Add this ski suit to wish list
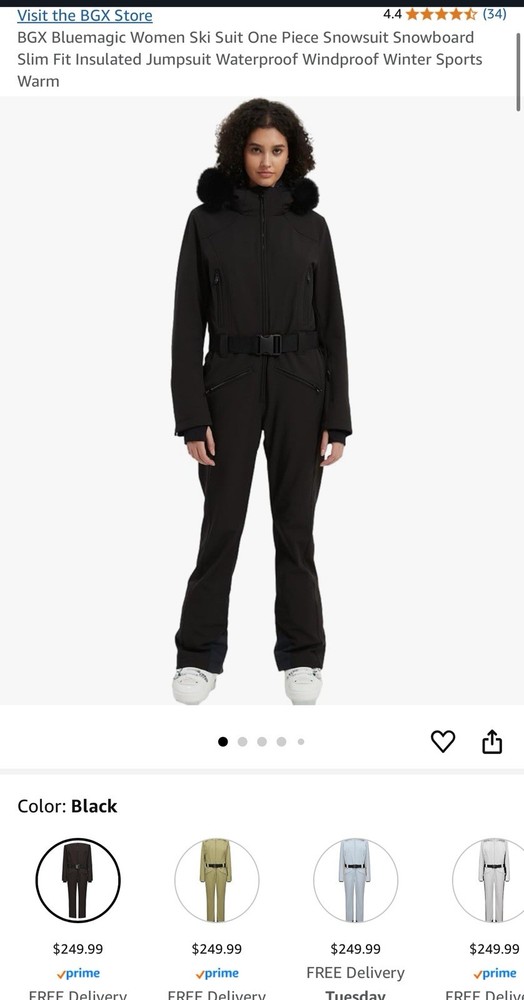524x1000 pixels. coord(443,741)
